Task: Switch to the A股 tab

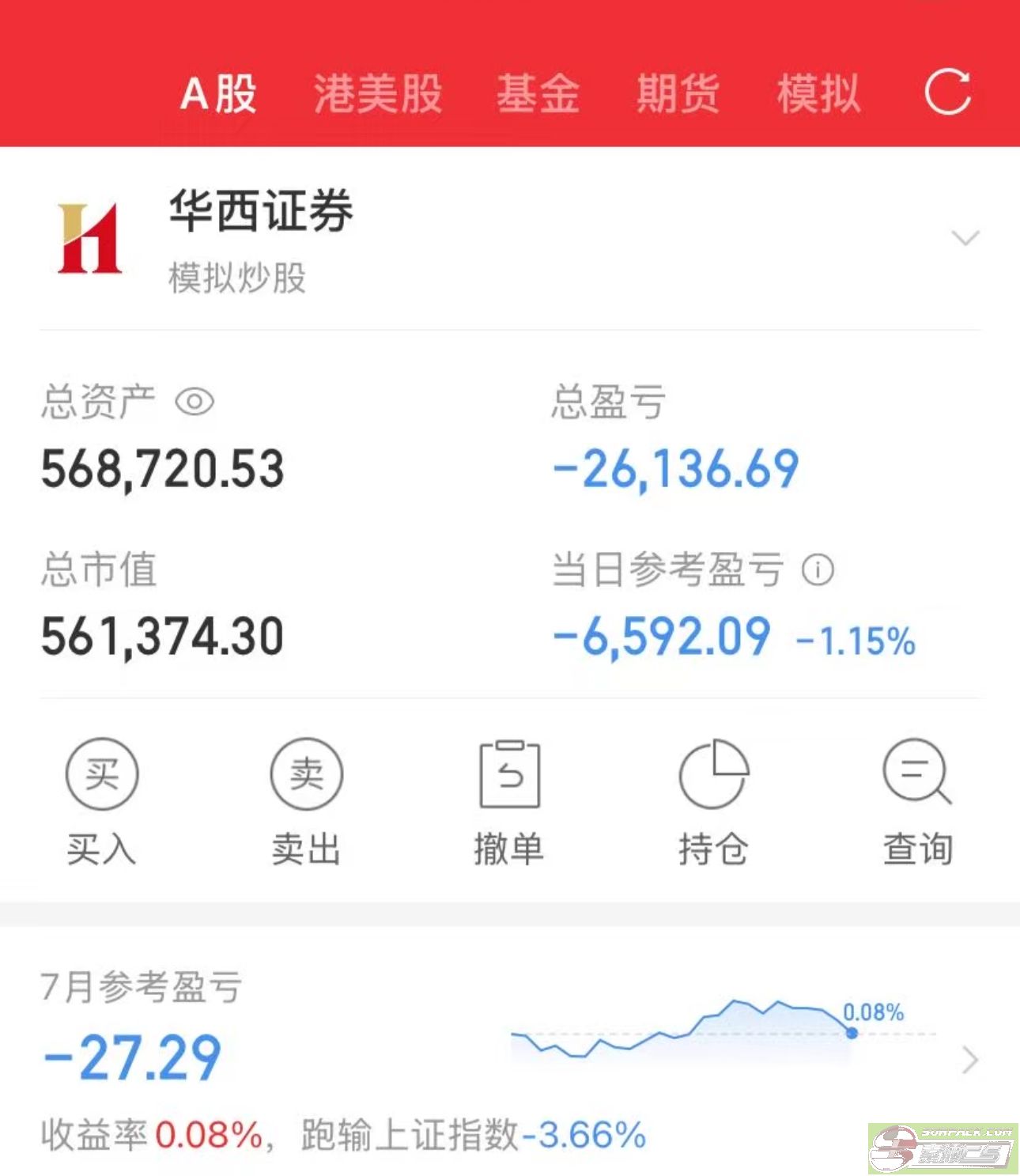Action: coord(218,94)
